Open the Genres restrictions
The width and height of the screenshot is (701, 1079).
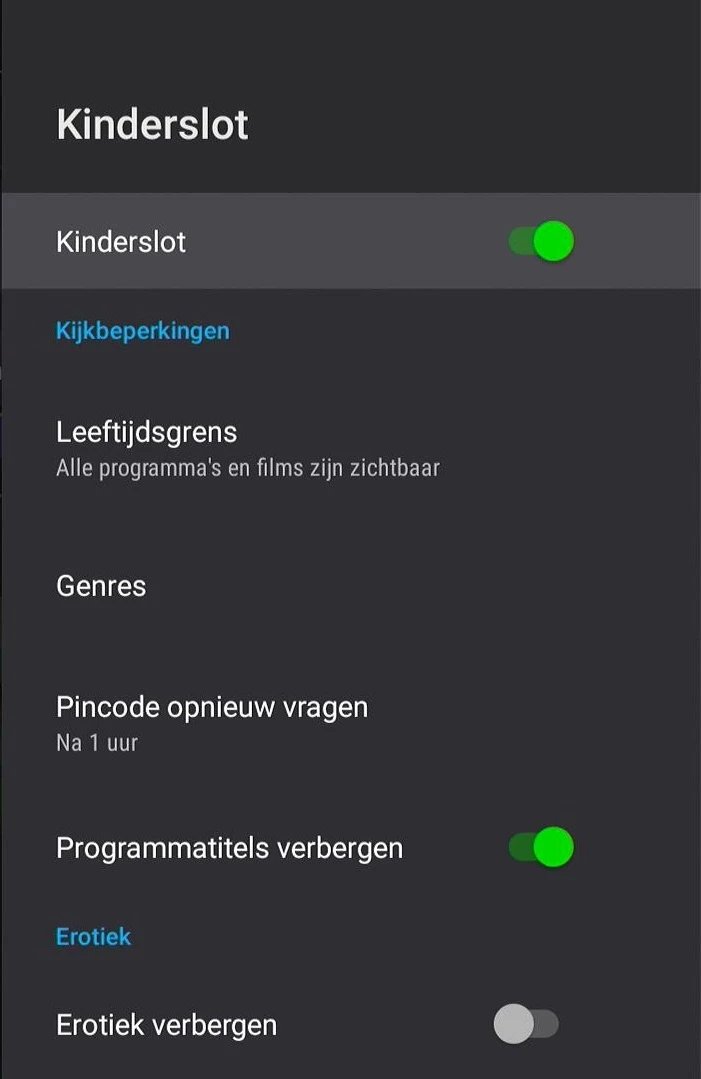[101, 586]
